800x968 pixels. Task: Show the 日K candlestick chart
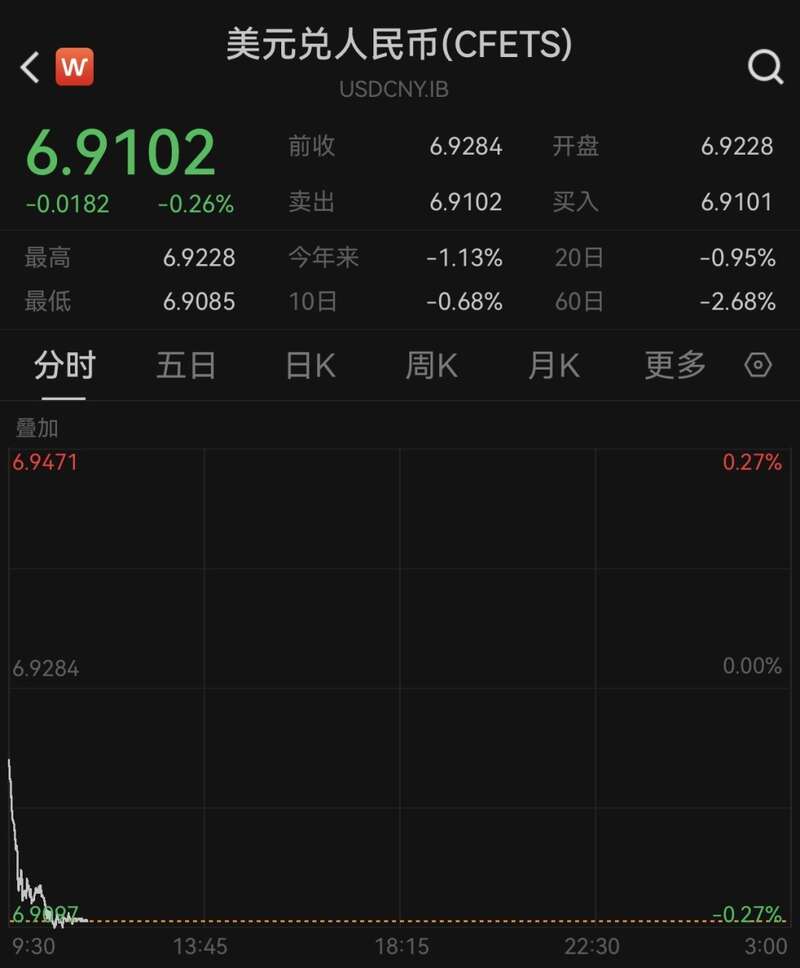[x=310, y=366]
